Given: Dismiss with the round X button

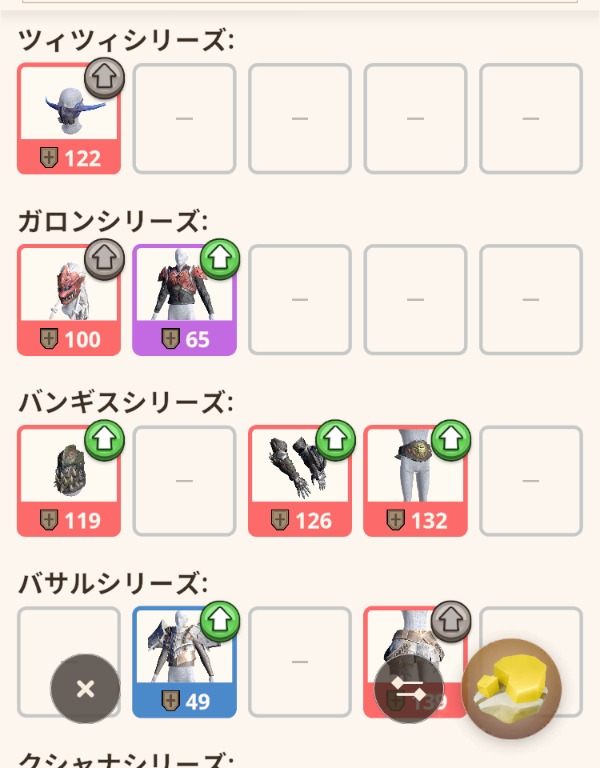Looking at the screenshot, I should point(85,689).
